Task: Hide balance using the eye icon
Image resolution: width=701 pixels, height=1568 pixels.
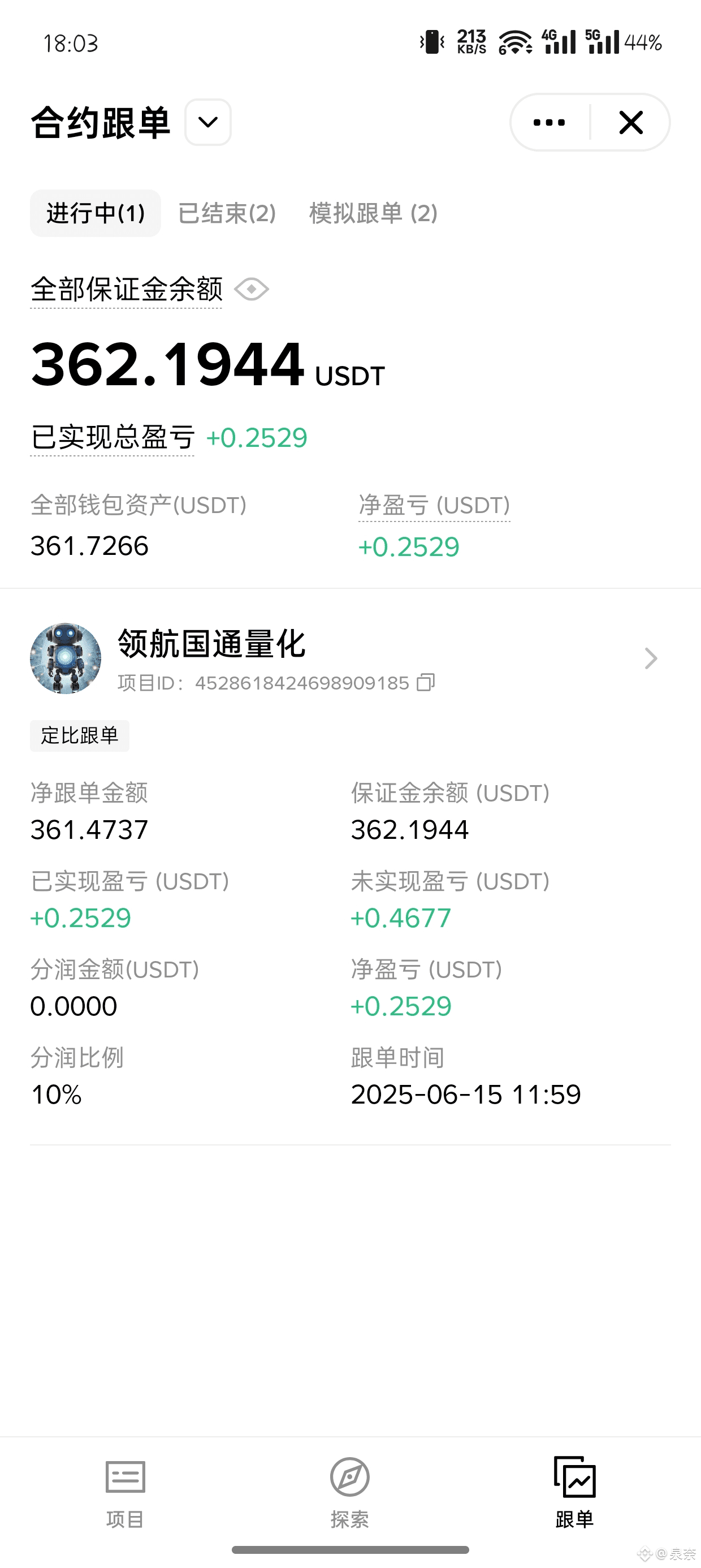Action: click(x=252, y=289)
